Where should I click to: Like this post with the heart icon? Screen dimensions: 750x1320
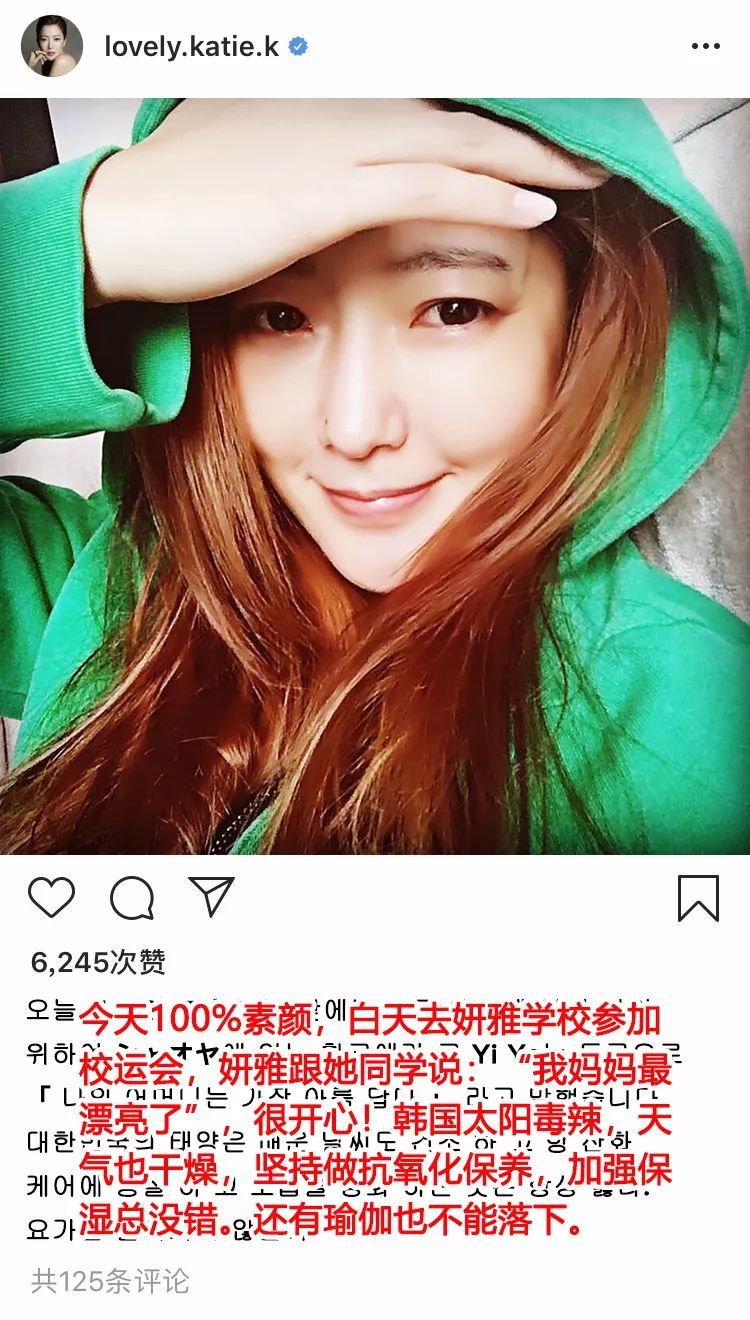(51, 897)
